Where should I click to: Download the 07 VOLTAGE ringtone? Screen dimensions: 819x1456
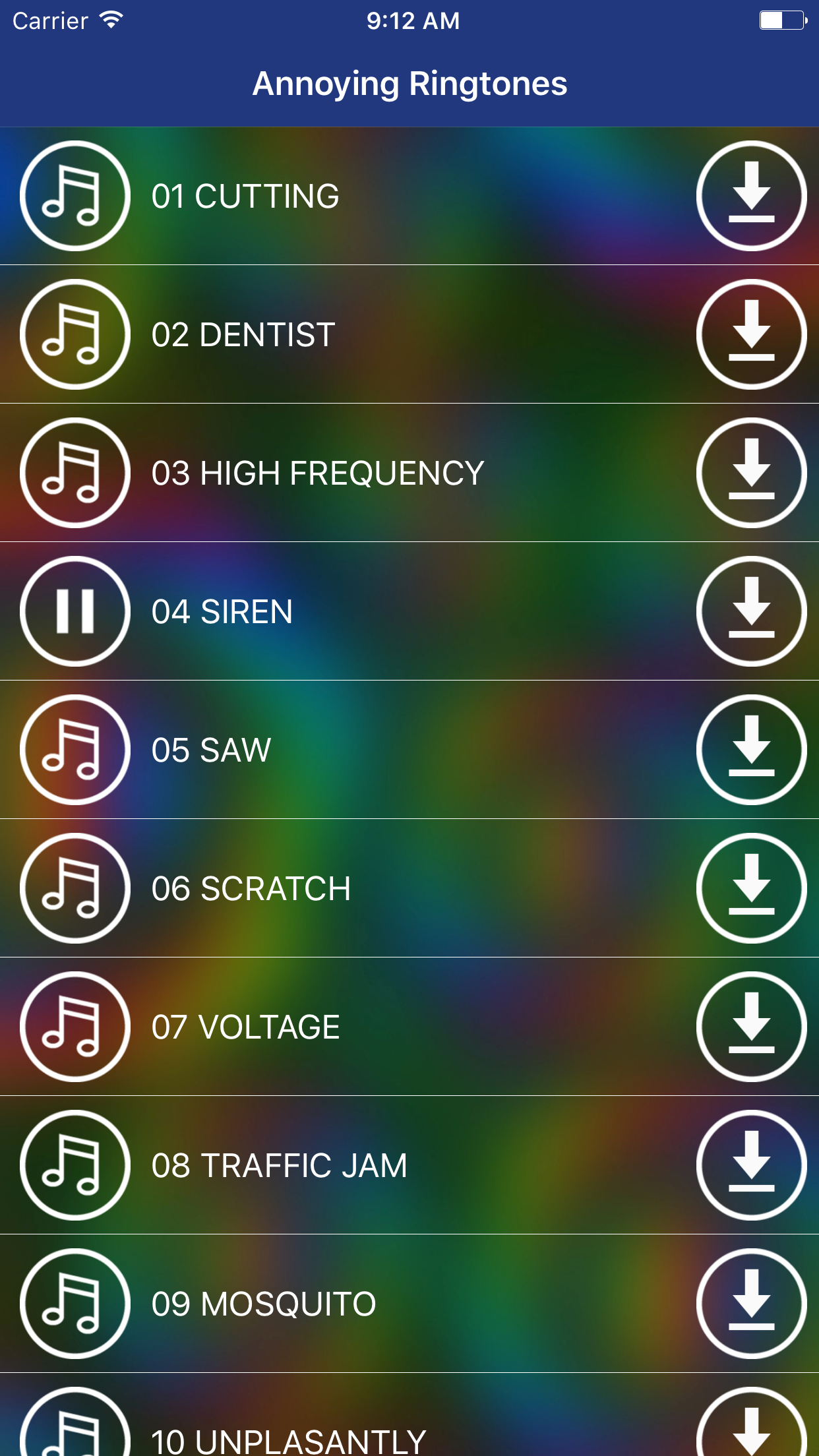751,1027
